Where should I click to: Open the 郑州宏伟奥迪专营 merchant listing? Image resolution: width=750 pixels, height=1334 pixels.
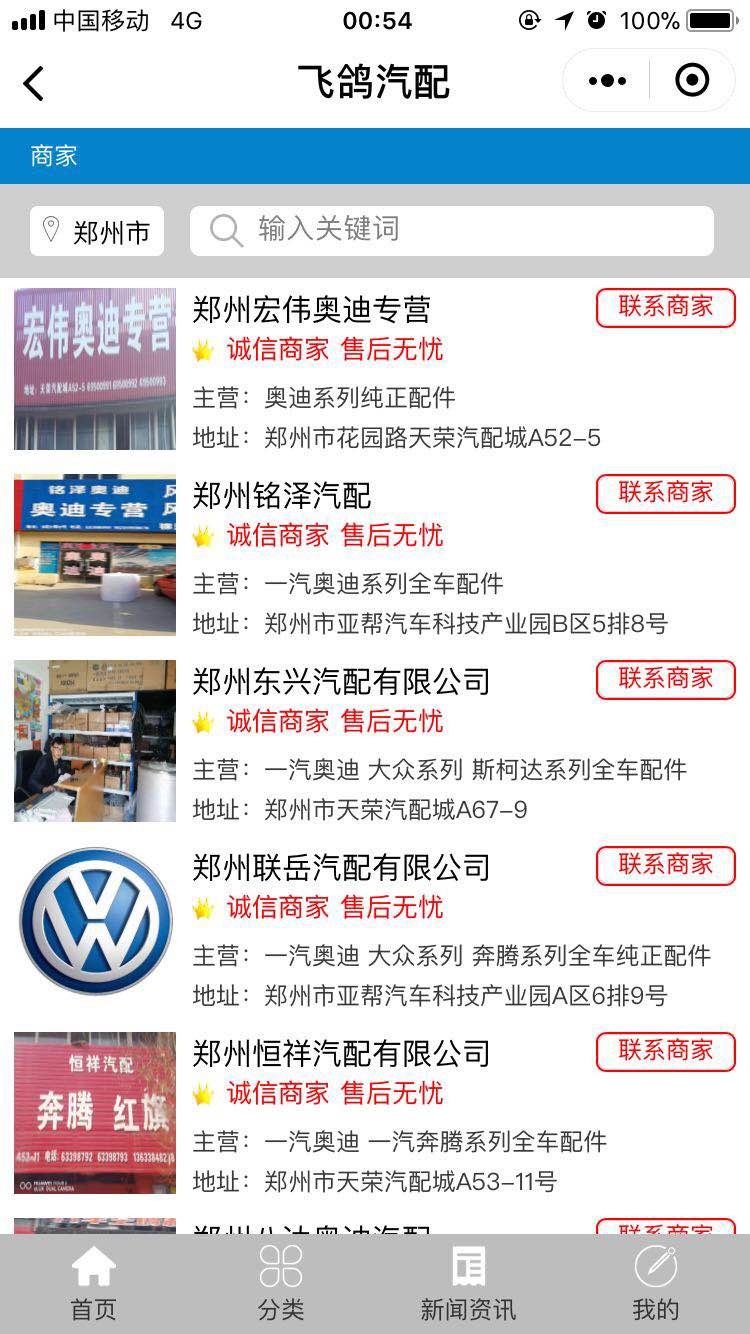point(311,310)
